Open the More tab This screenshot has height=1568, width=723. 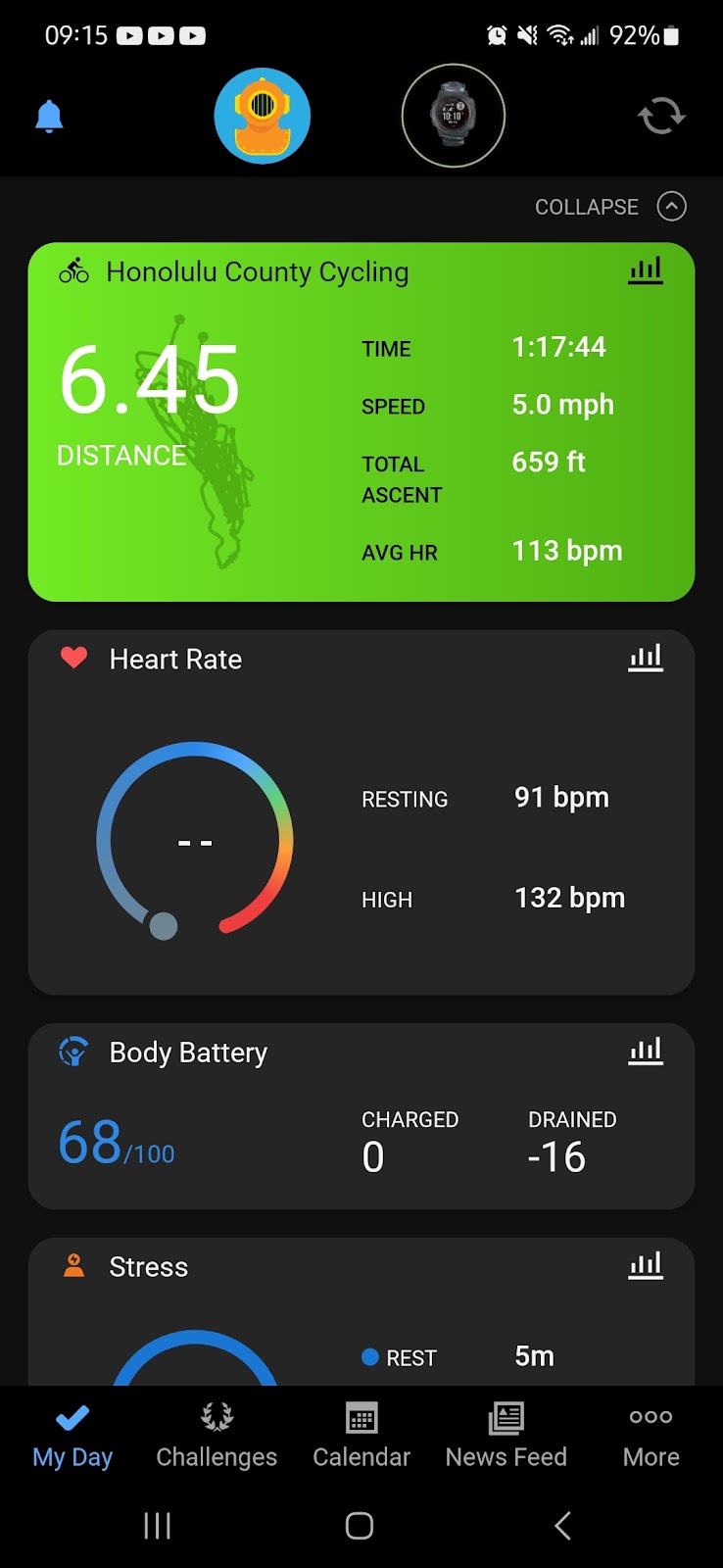[651, 1436]
